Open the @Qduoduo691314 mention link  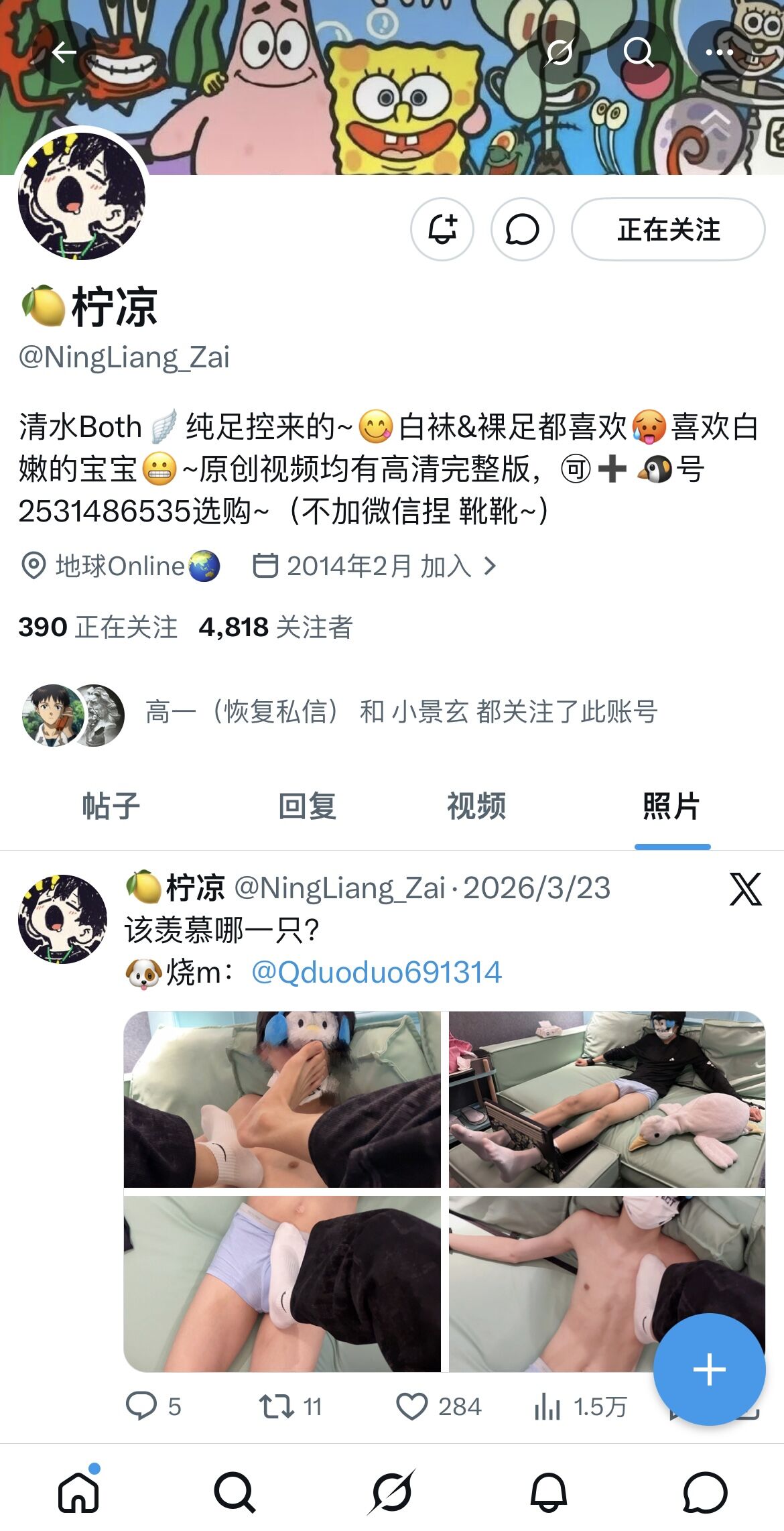click(x=377, y=973)
